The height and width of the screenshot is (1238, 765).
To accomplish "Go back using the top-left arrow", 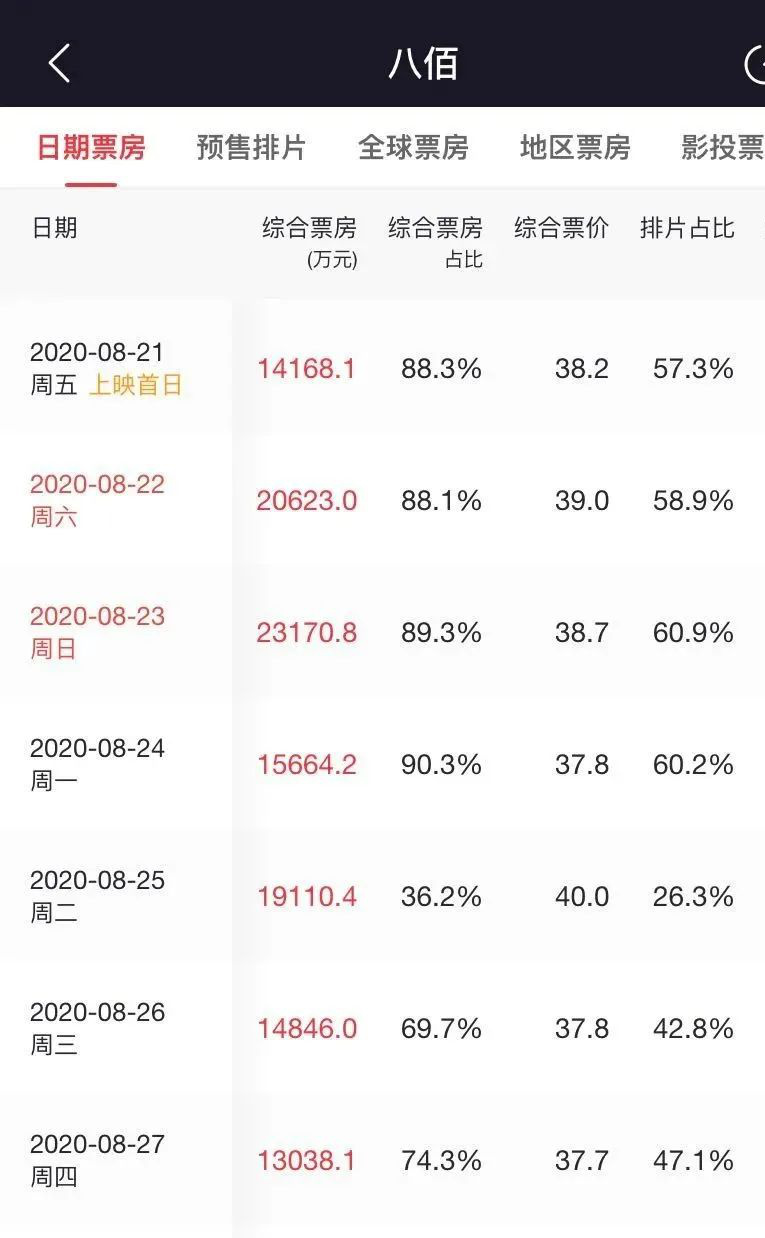I will [x=59, y=64].
